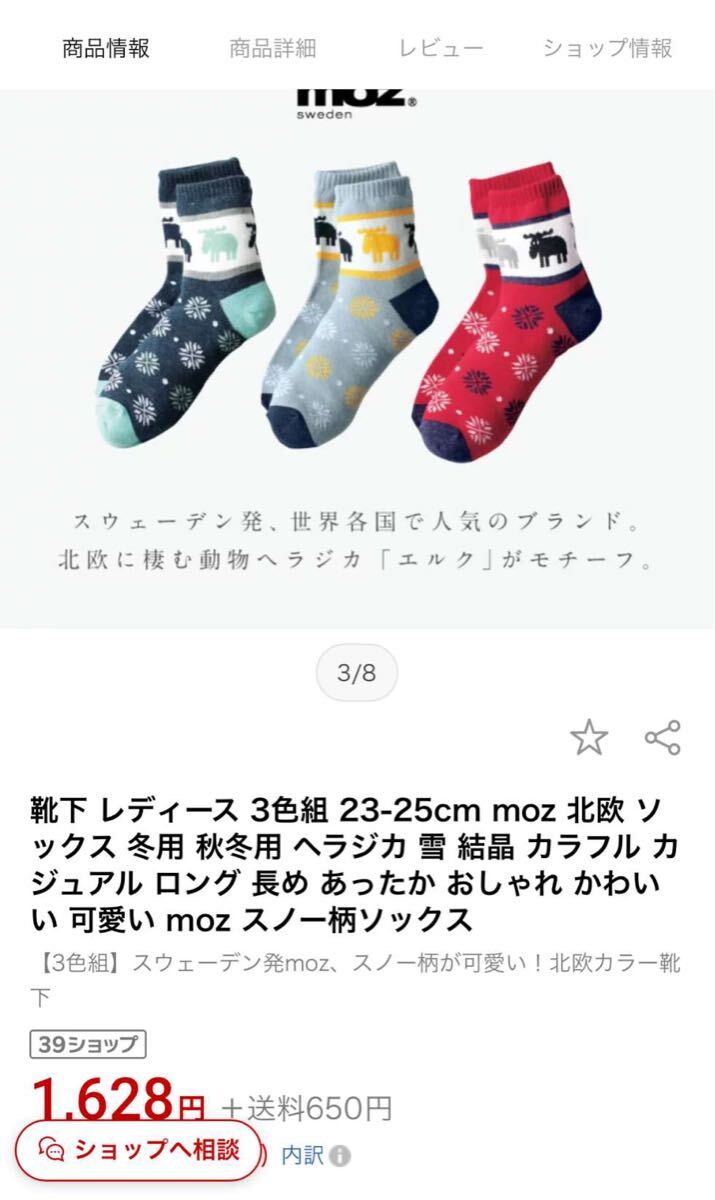
Task: Tap the ショップへ相談 button
Action: tap(140, 1150)
